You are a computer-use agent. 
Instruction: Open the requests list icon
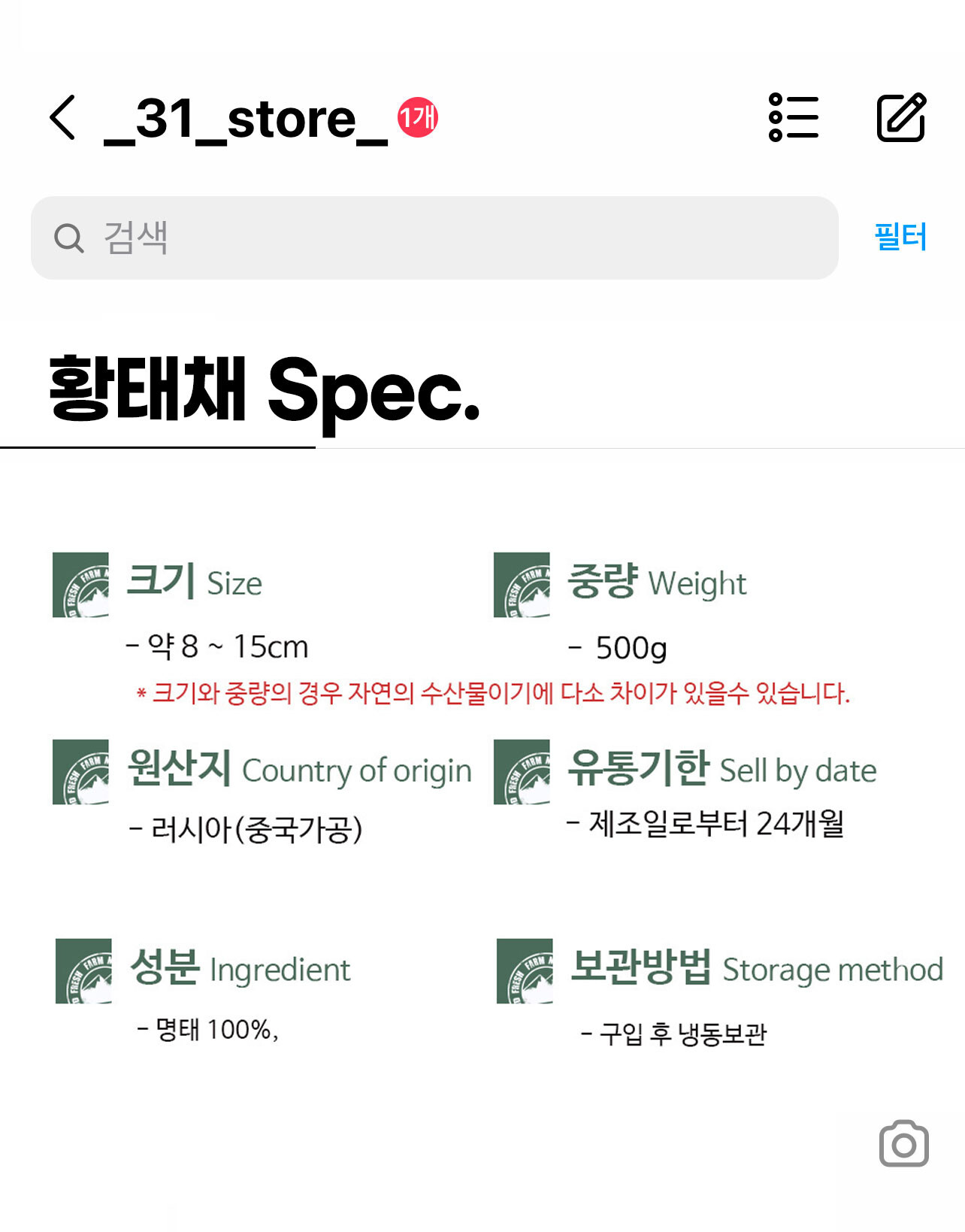pos(793,118)
